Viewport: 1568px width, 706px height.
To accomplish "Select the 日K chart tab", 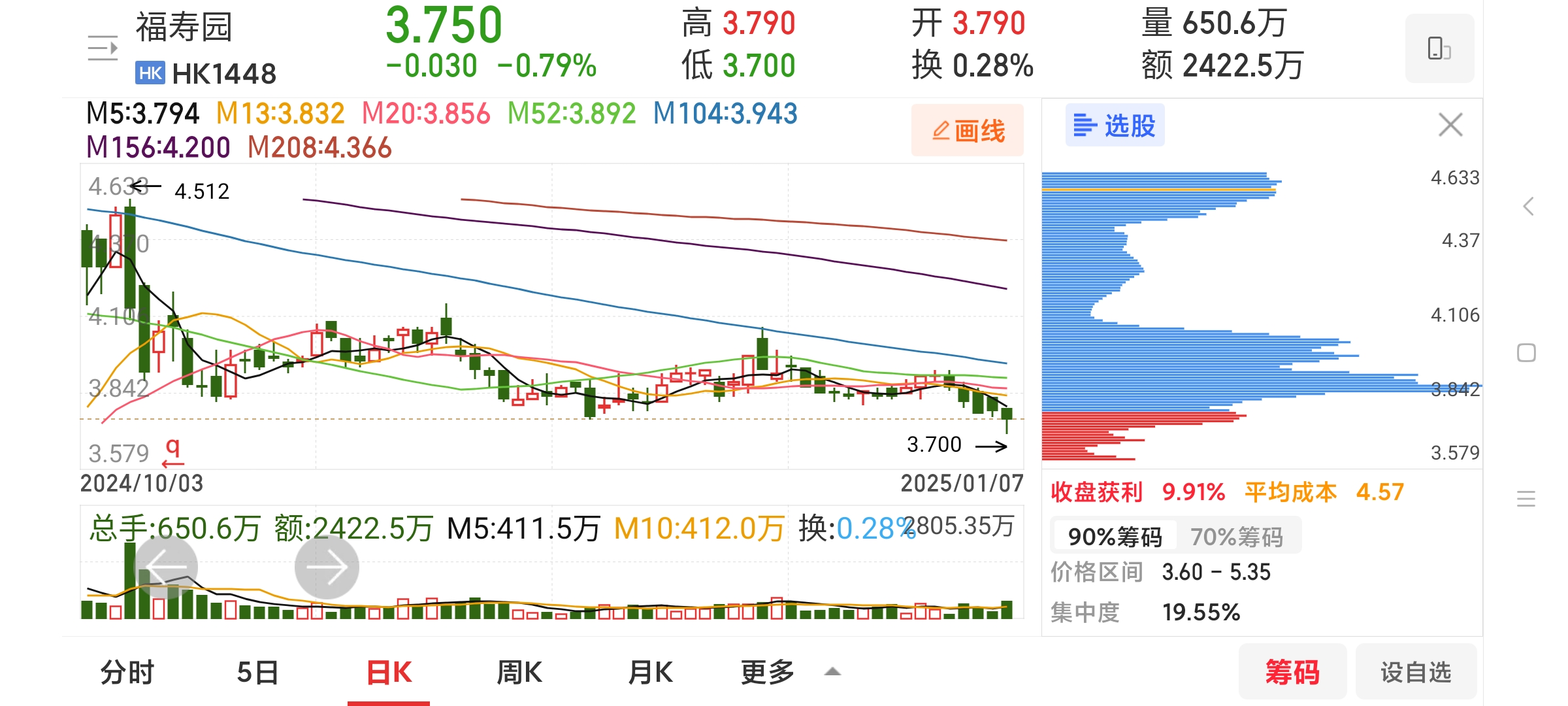I will click(389, 672).
